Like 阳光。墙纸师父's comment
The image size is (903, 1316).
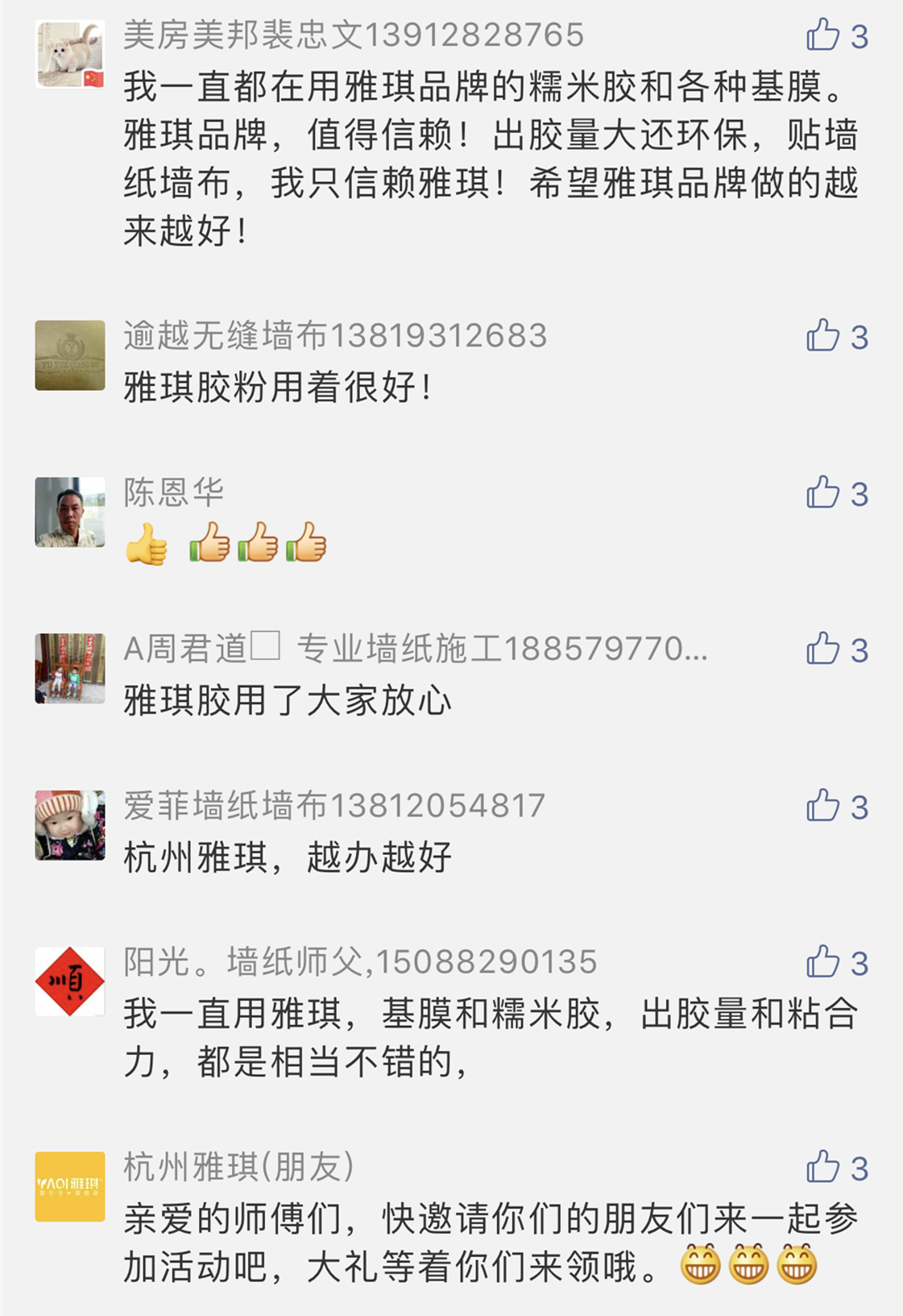(x=823, y=962)
